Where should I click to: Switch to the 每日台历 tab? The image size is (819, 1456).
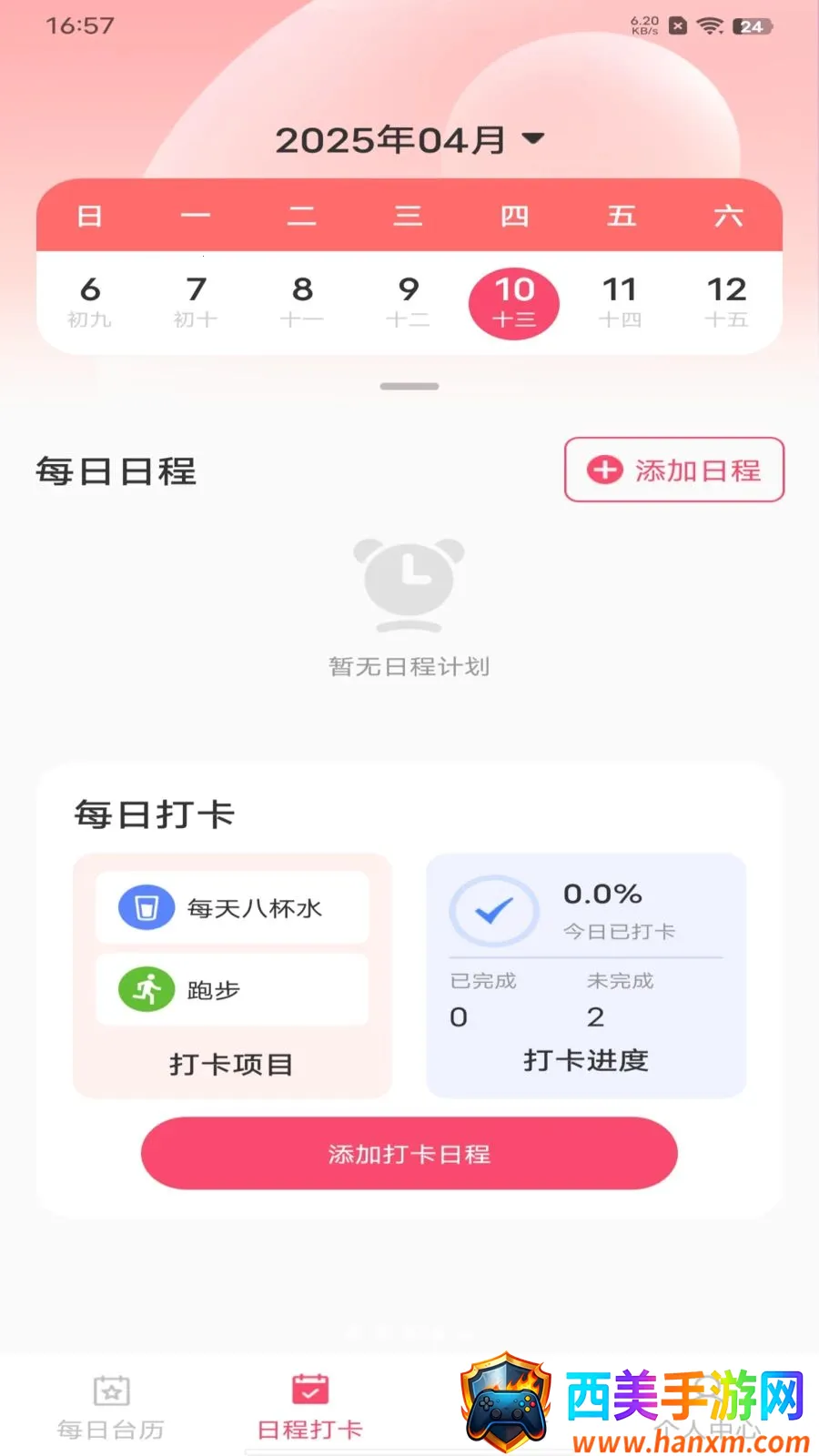coord(111,1408)
